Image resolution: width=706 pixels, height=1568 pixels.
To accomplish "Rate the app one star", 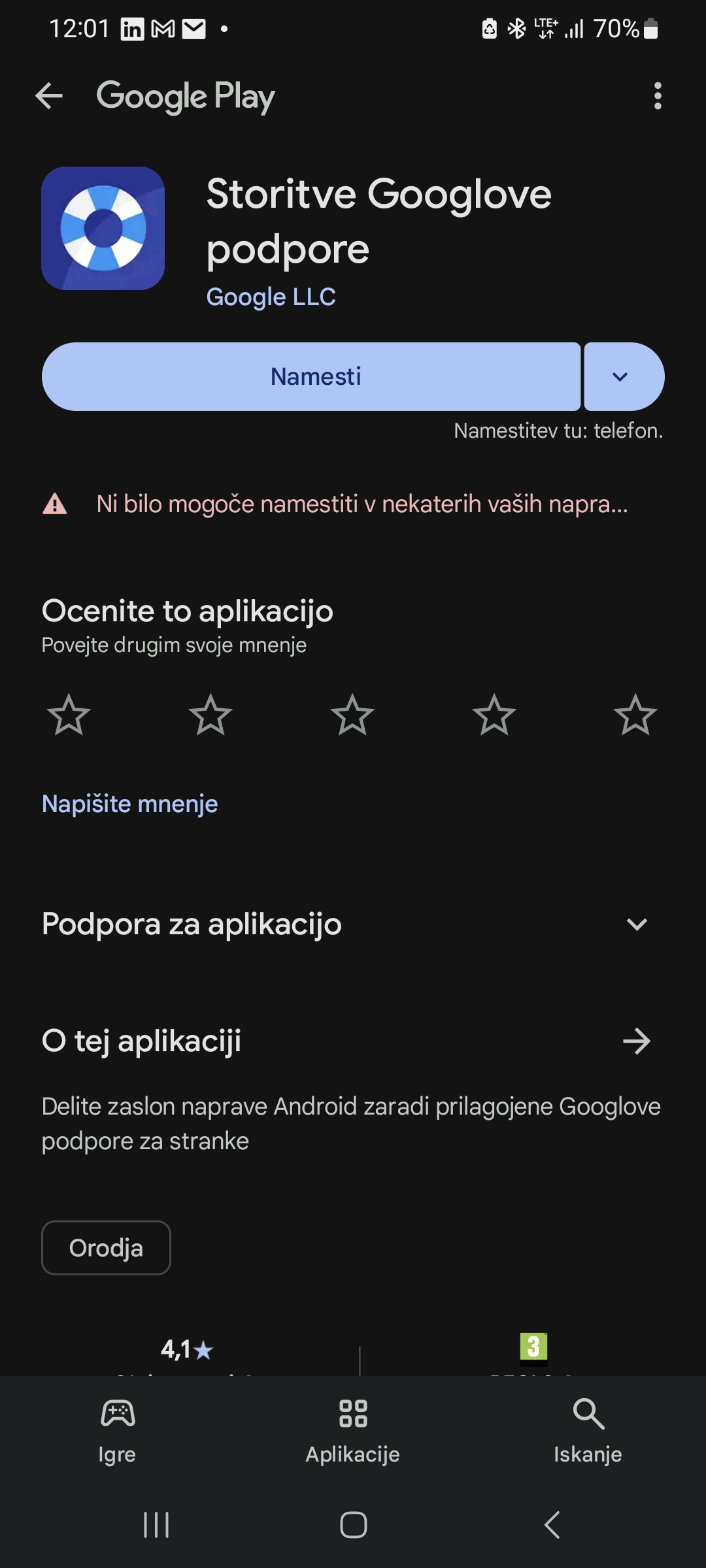I will click(x=69, y=715).
